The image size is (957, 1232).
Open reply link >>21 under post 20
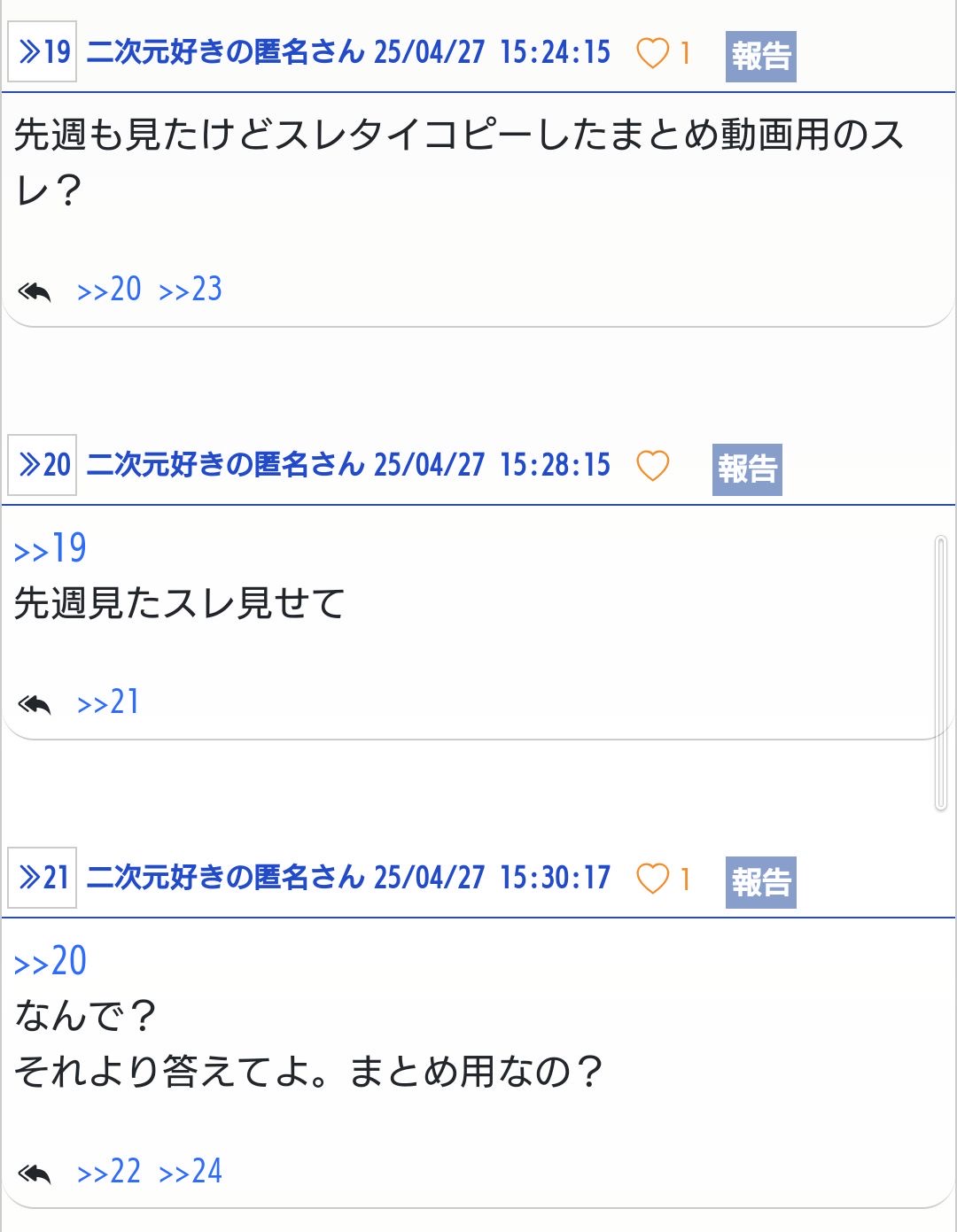tap(108, 702)
